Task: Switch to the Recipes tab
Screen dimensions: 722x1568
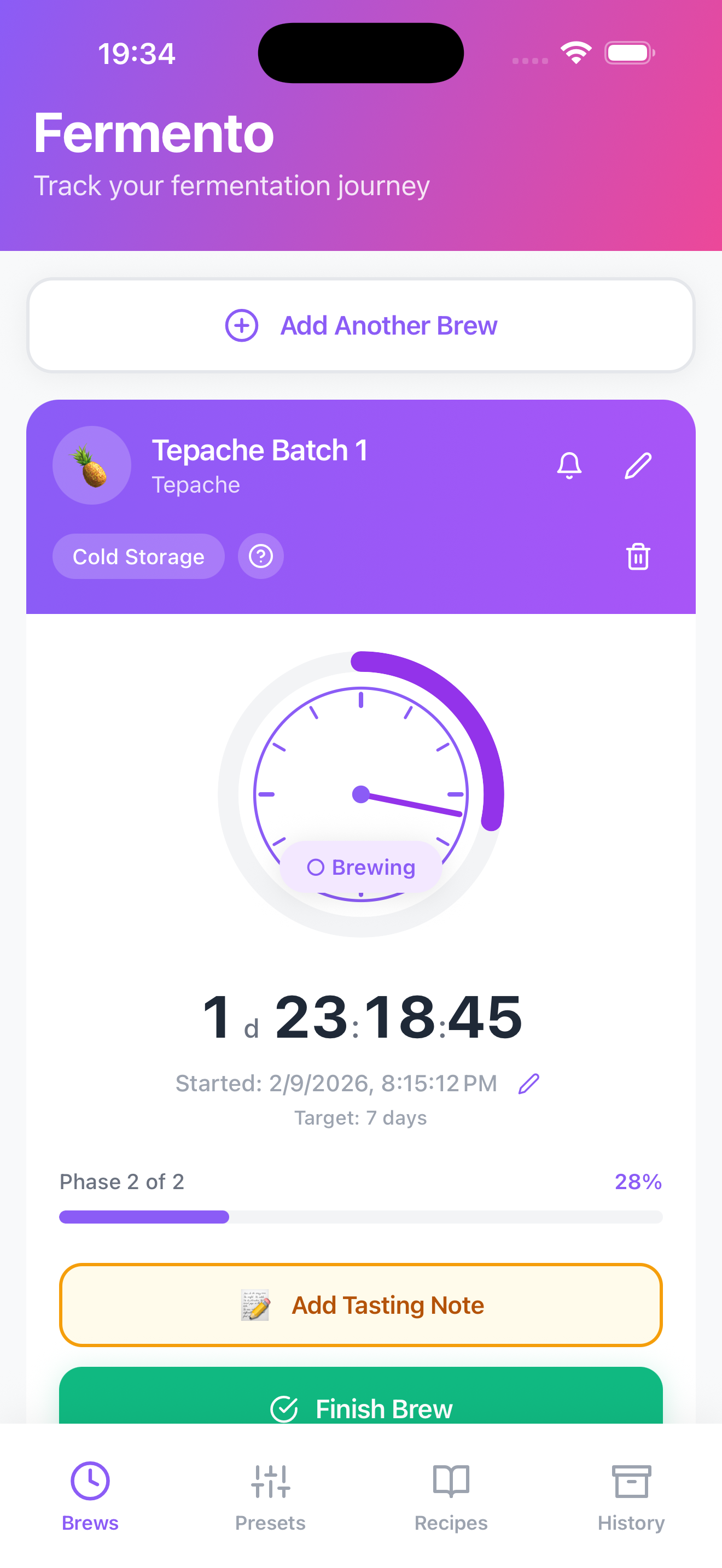Action: point(451,1503)
